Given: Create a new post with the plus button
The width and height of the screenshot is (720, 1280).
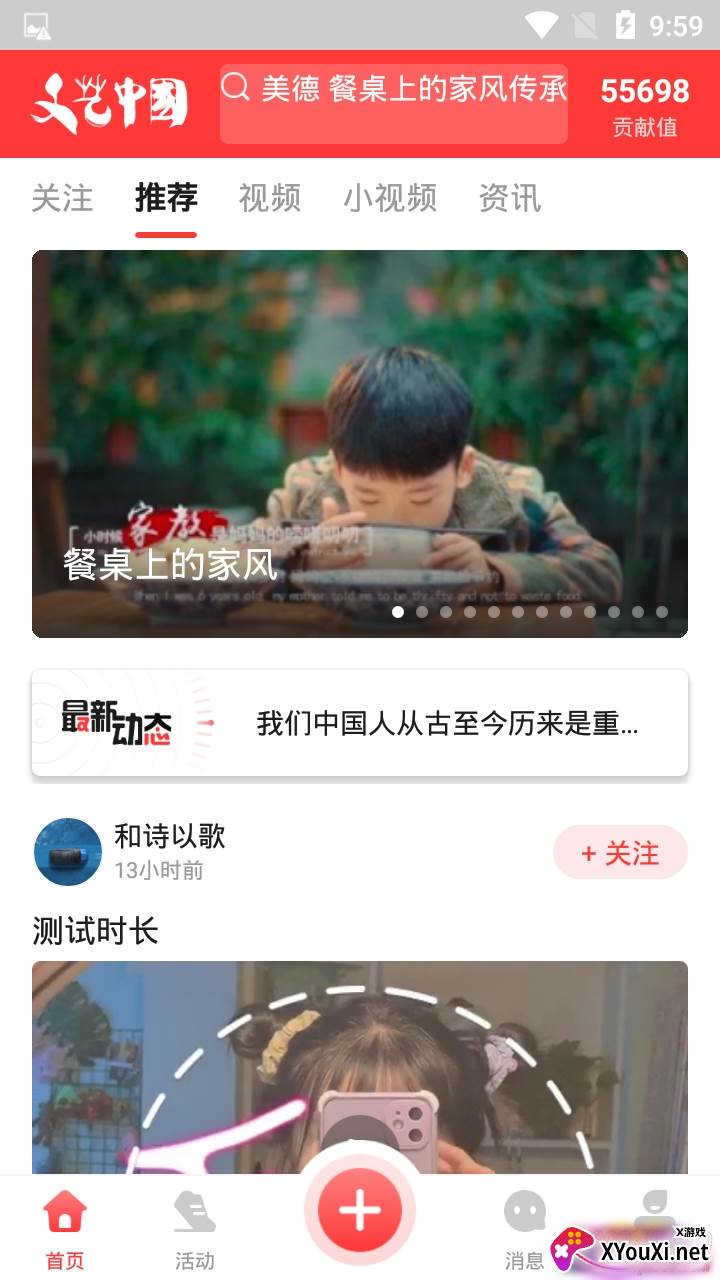Looking at the screenshot, I should click(360, 1211).
